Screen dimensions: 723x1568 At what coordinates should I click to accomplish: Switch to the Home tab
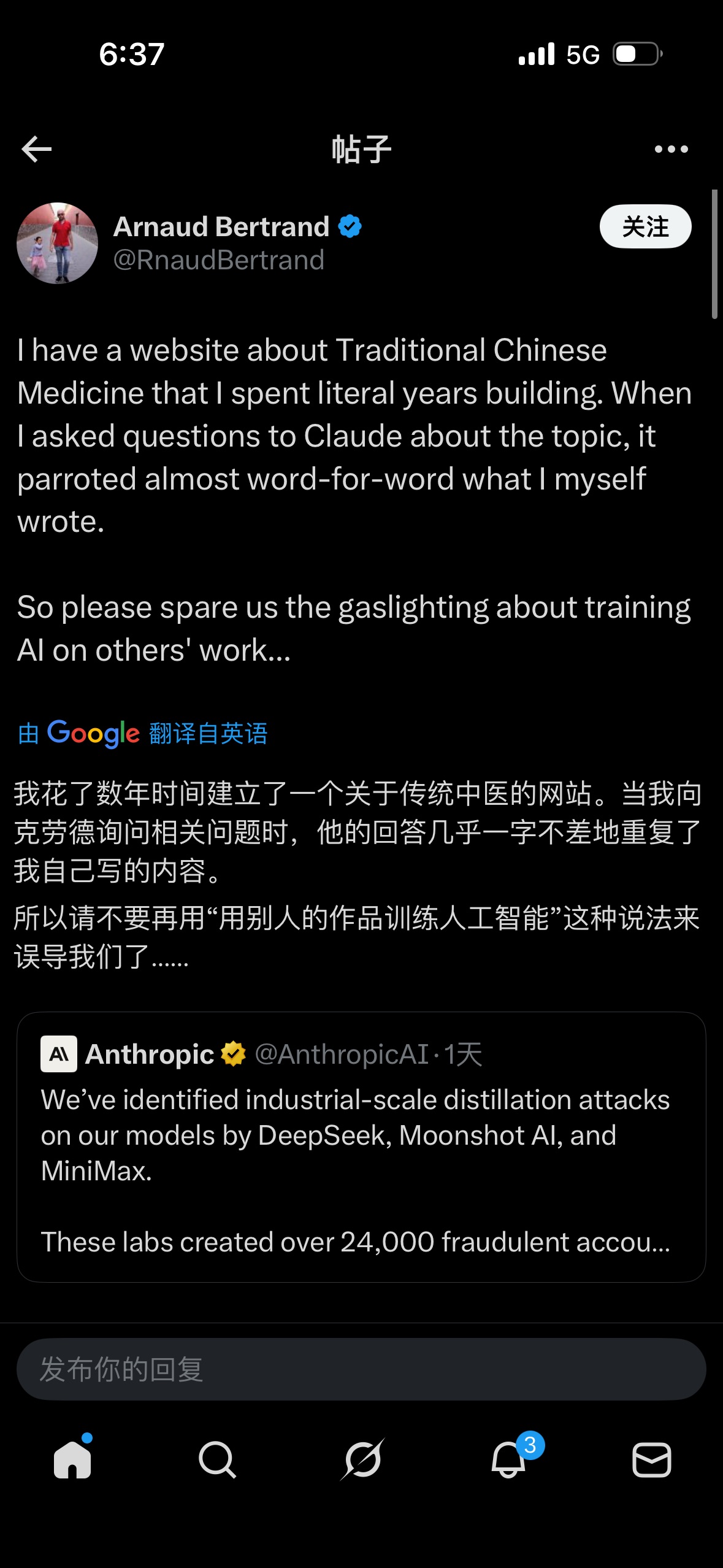pyautogui.click(x=72, y=1459)
